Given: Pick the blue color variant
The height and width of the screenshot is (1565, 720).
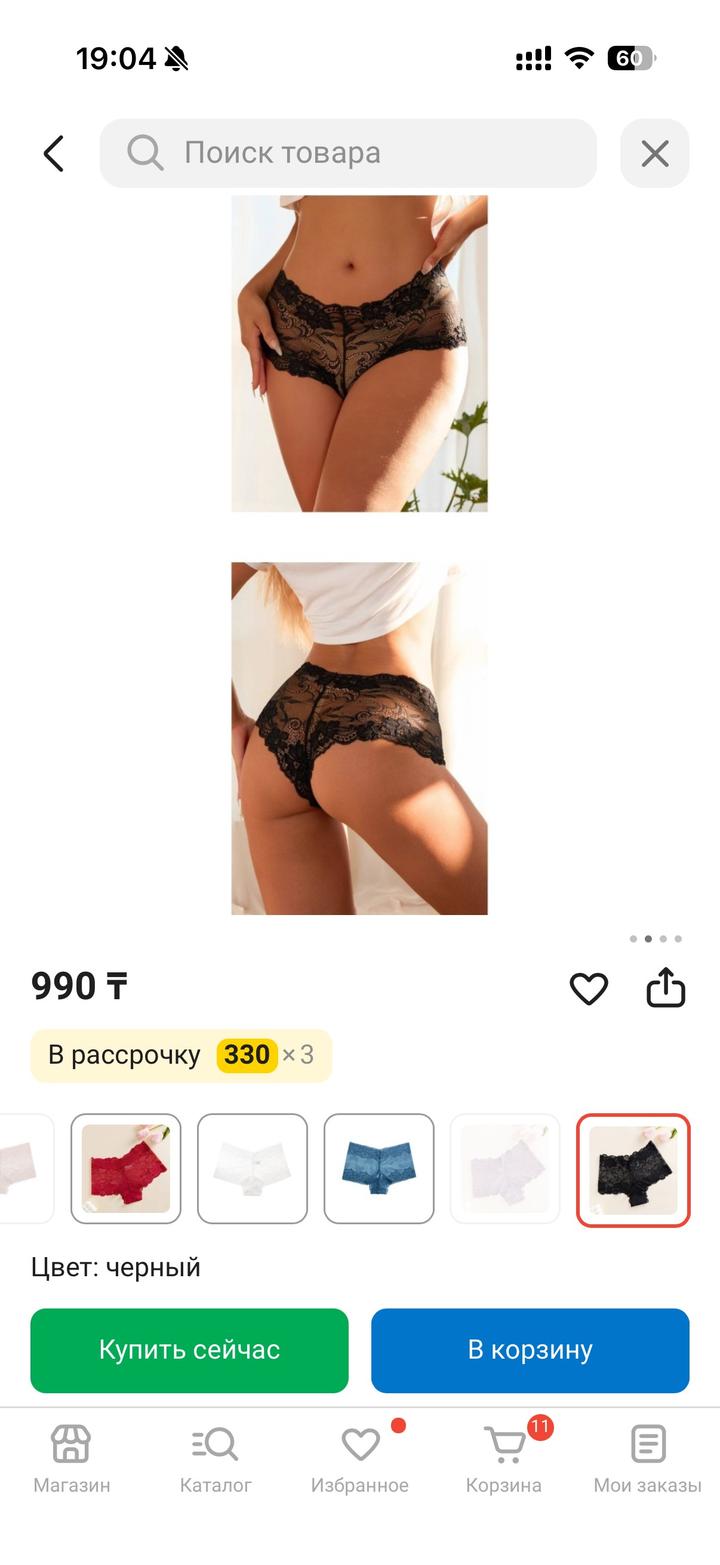Looking at the screenshot, I should (x=379, y=1168).
